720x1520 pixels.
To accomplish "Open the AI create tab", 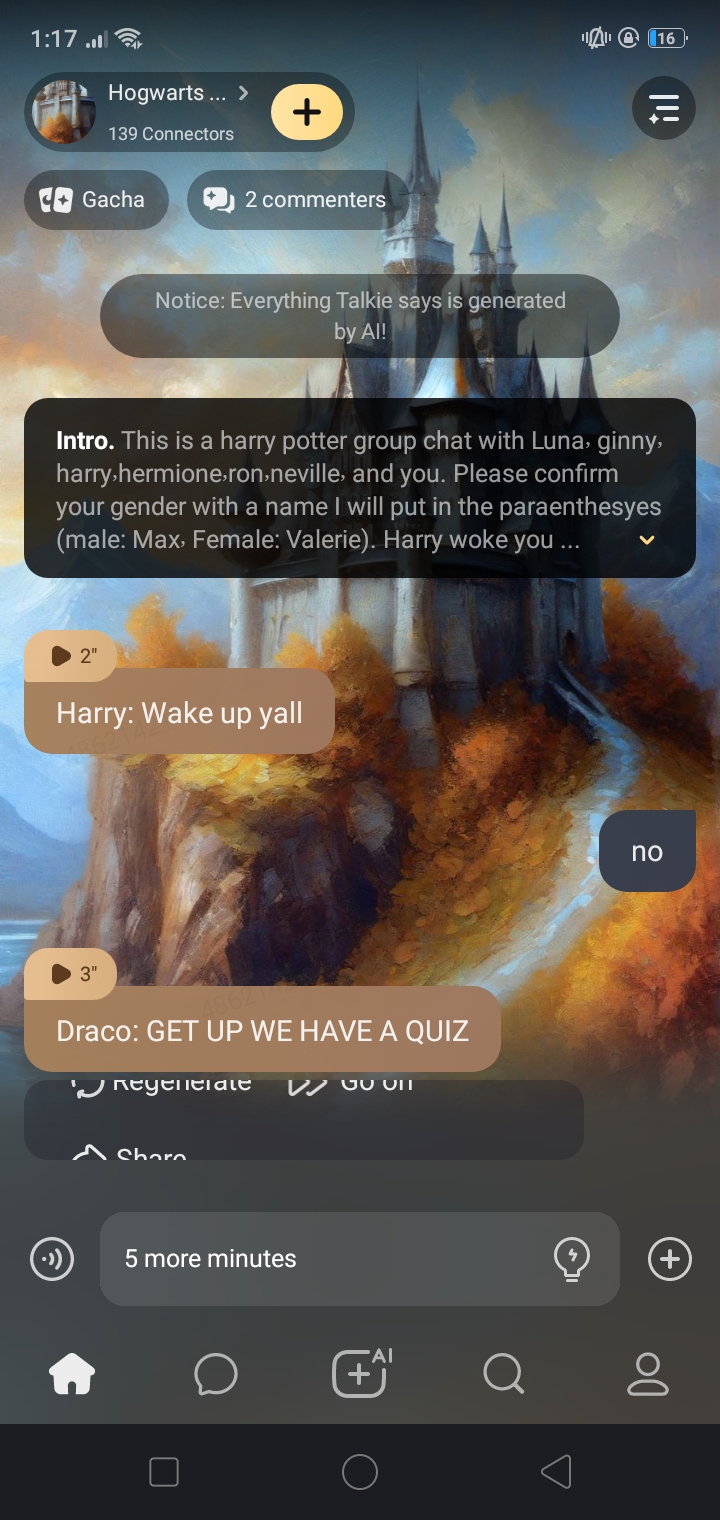I will 360,1374.
